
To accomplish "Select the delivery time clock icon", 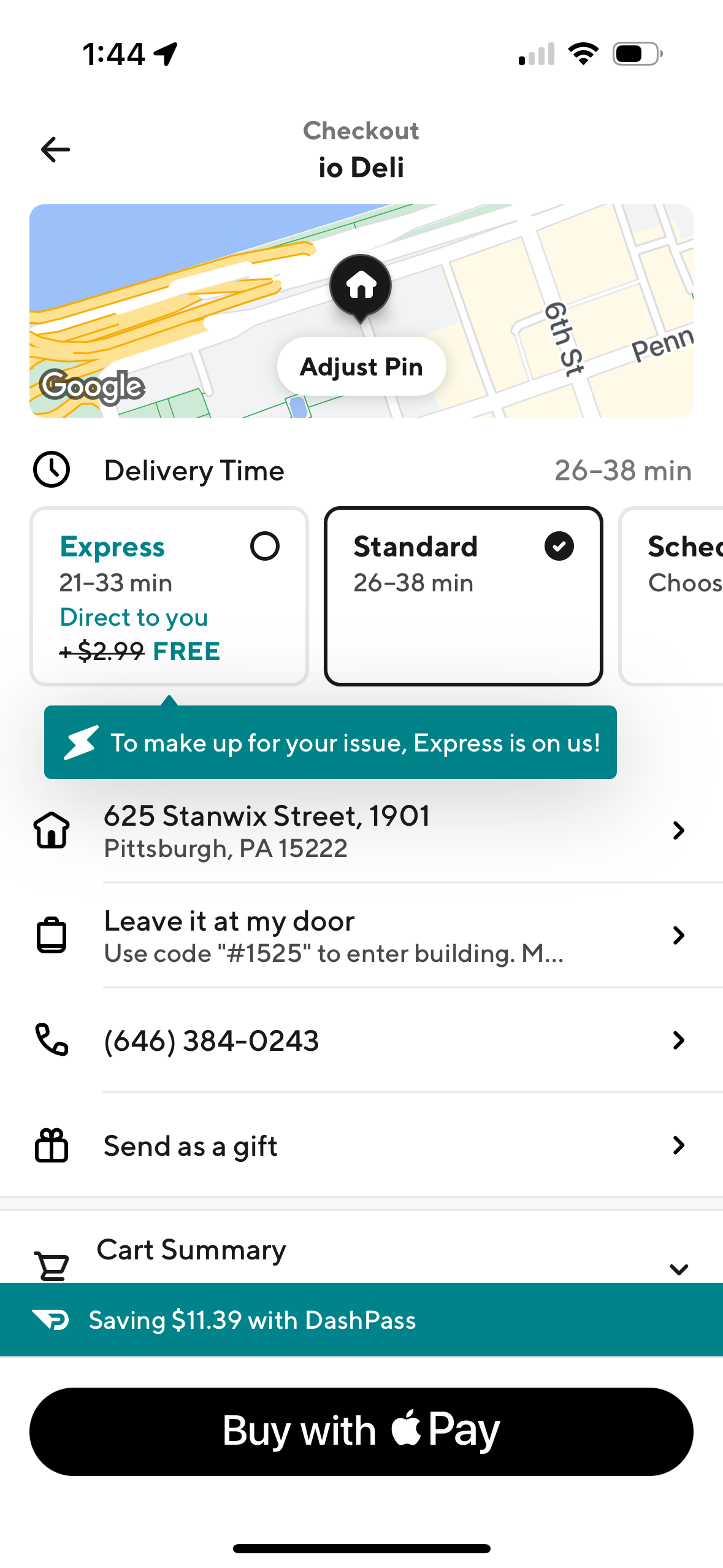I will click(52, 470).
